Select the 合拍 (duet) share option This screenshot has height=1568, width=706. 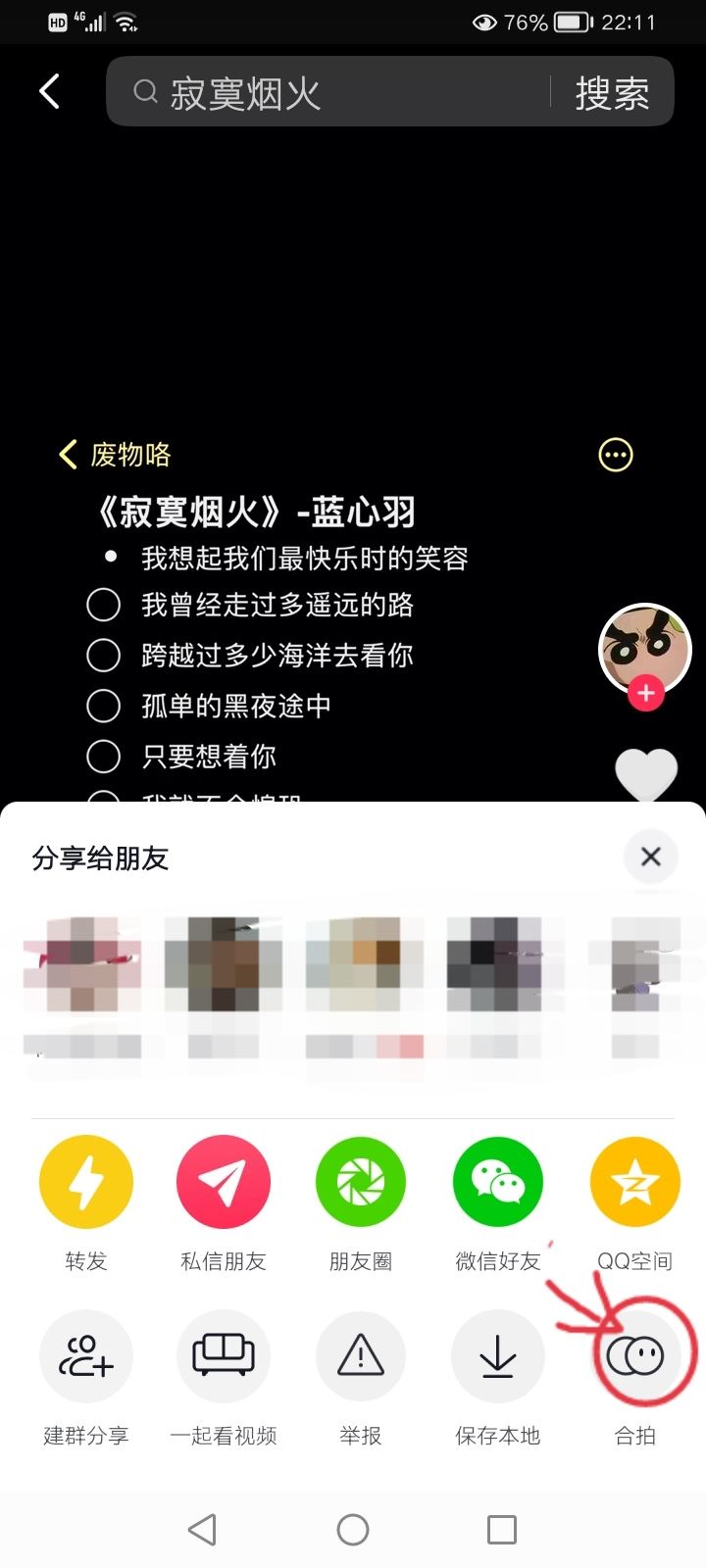pos(634,1356)
